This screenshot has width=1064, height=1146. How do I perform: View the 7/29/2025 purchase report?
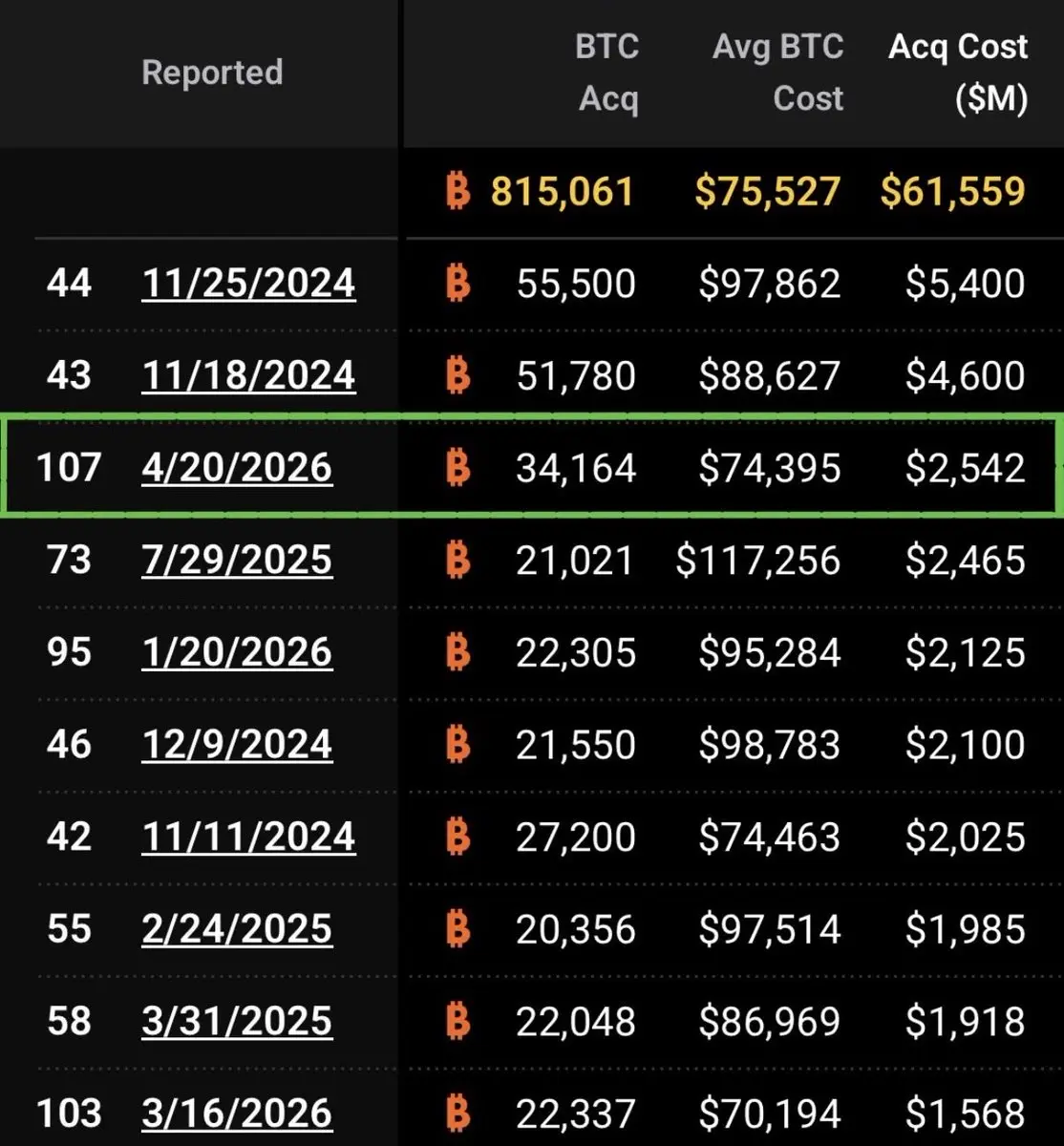pos(237,560)
